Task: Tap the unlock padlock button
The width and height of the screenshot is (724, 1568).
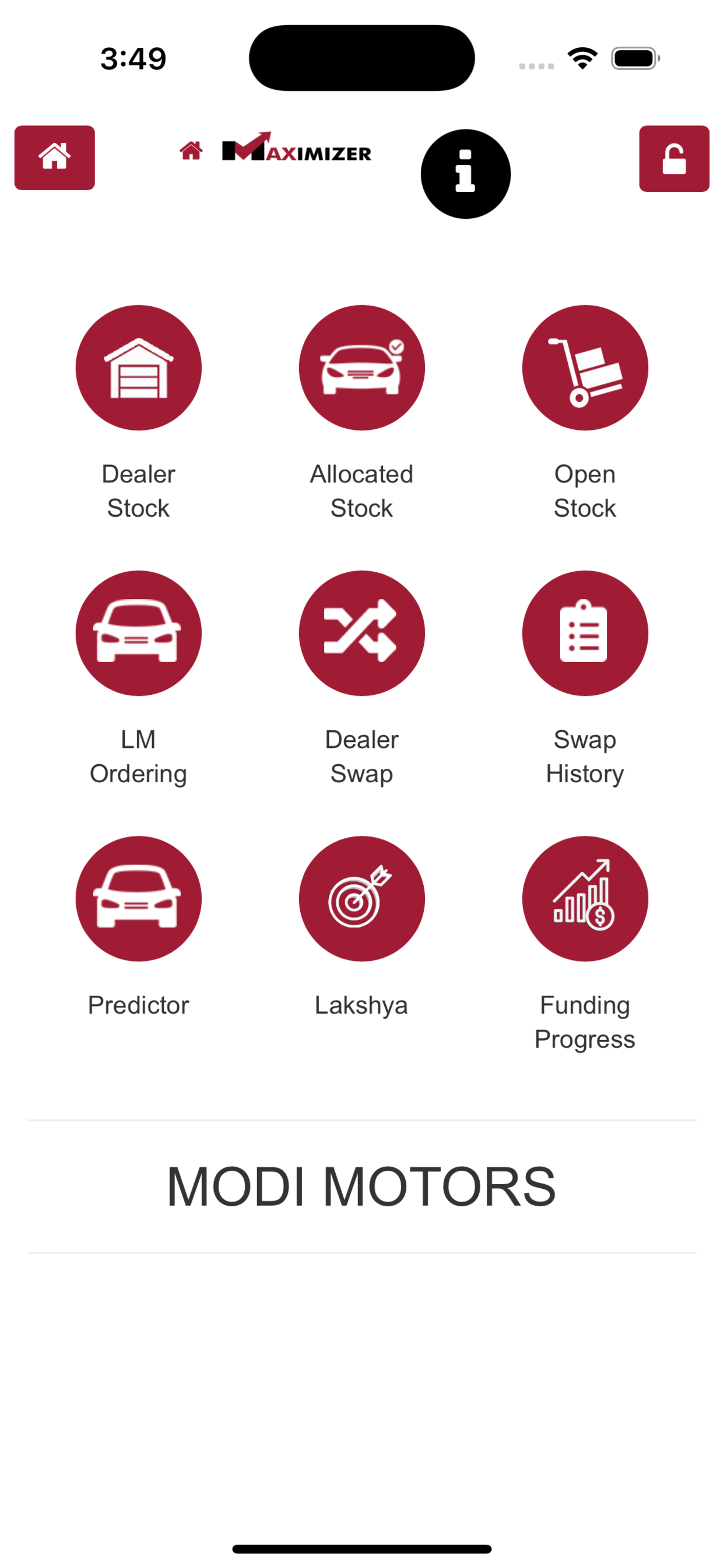Action: 674,159
